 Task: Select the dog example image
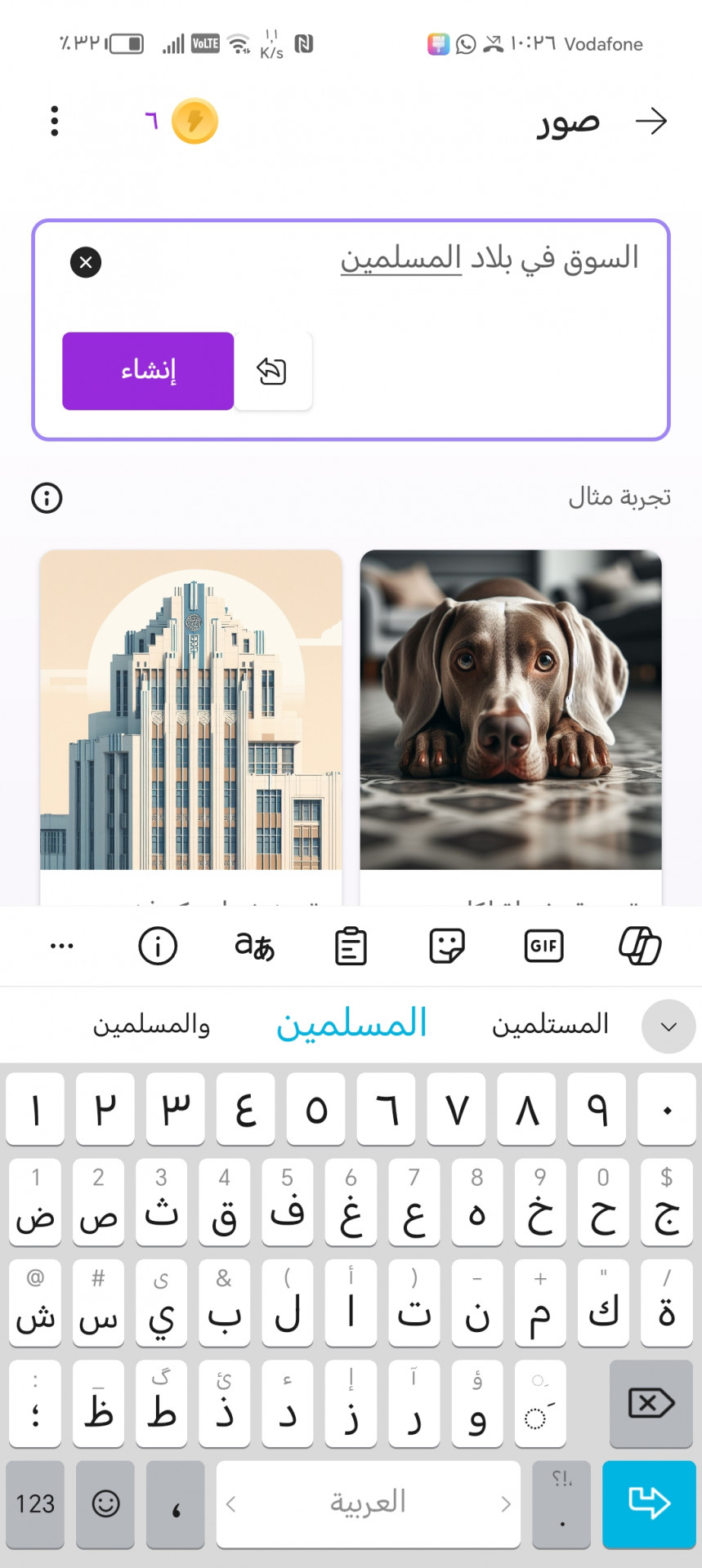(511, 709)
